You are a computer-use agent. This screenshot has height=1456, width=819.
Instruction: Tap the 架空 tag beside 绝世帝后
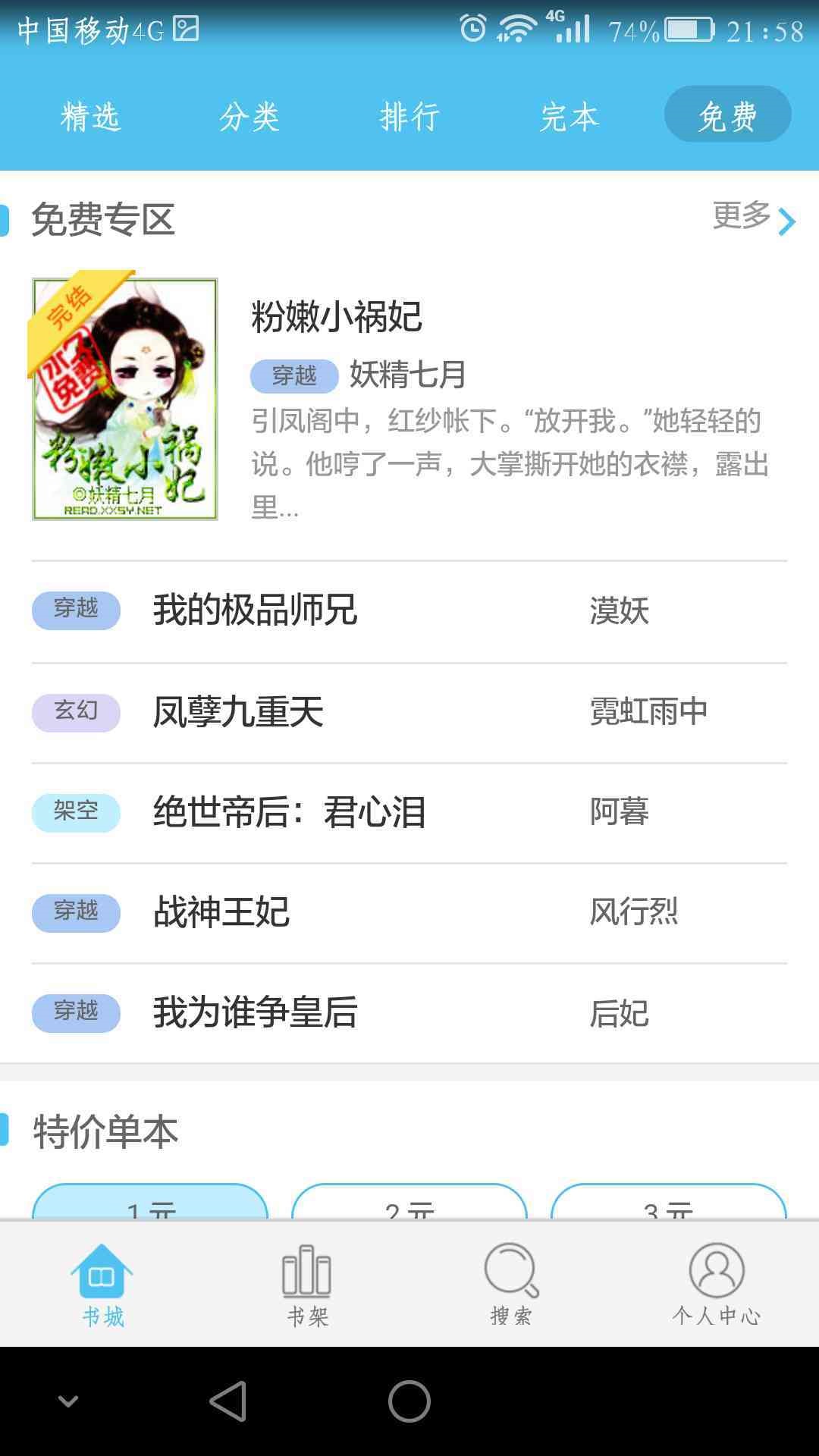click(74, 811)
